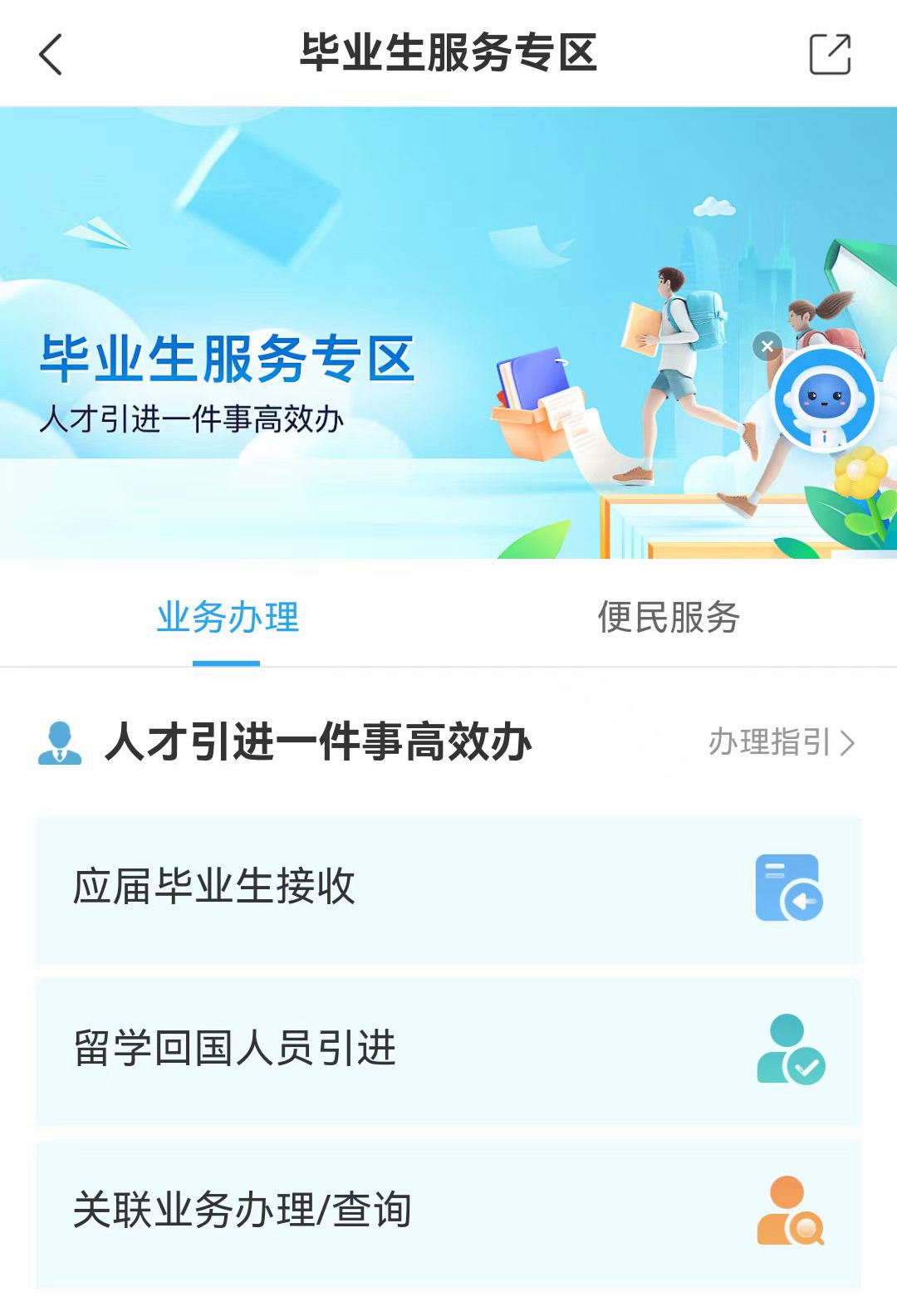Open 留学回国人员引进
897x1316 pixels.
coord(448,1050)
